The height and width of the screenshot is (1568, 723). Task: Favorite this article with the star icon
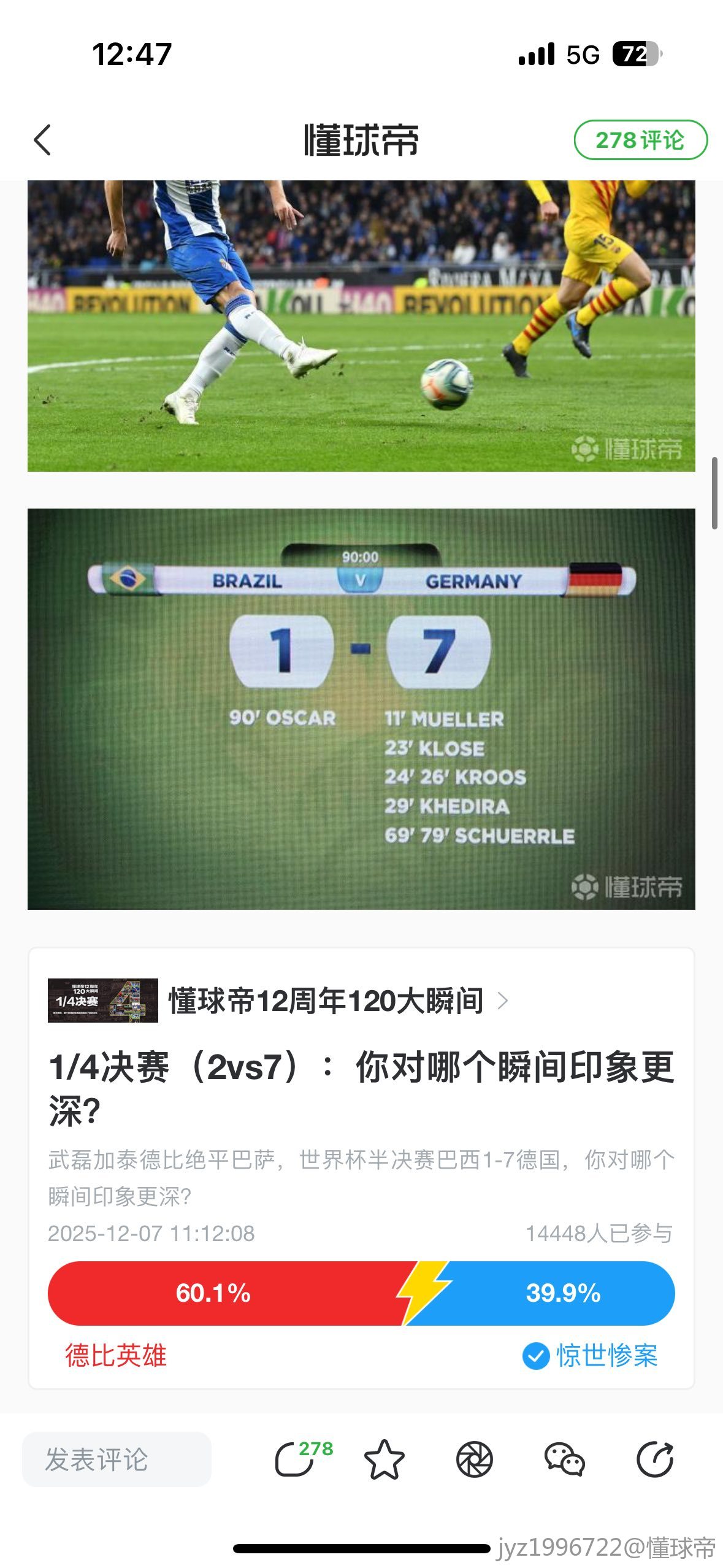click(x=384, y=1459)
